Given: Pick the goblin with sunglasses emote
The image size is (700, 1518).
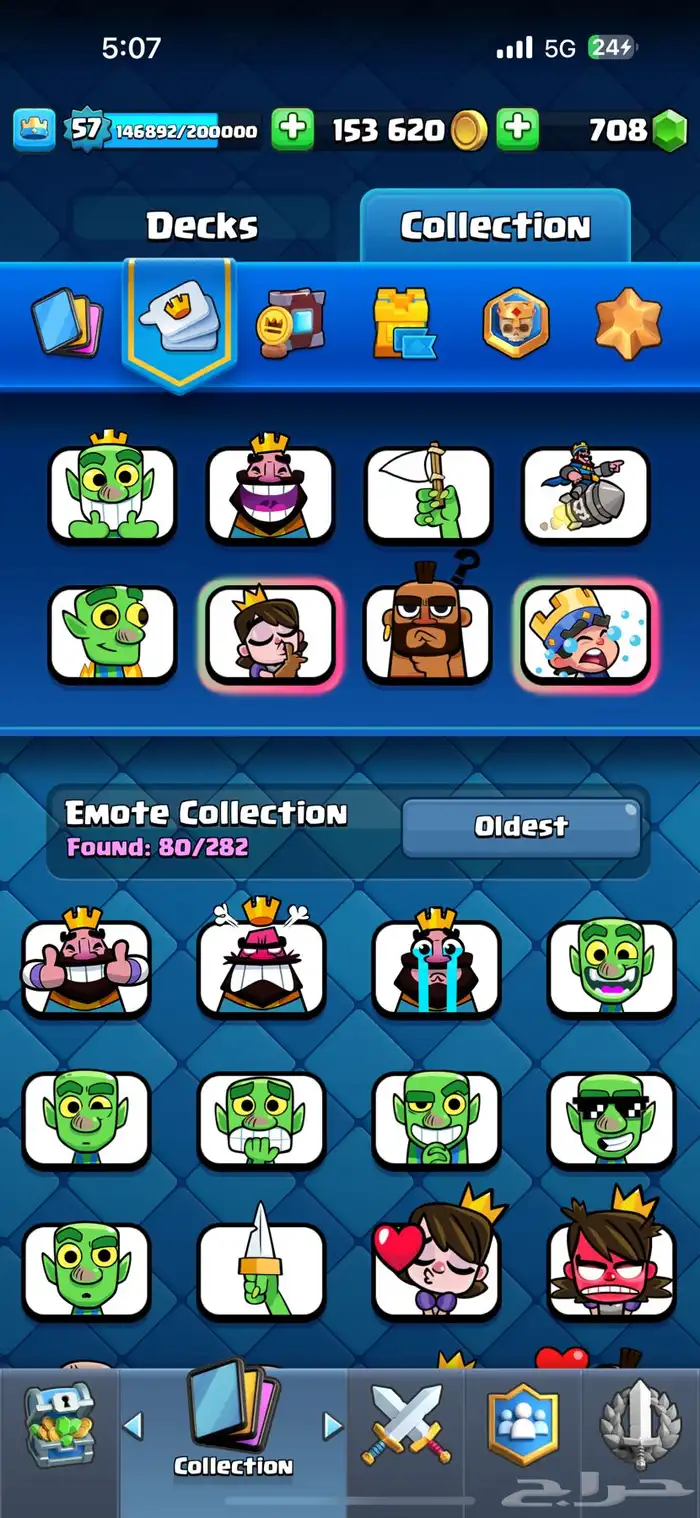Looking at the screenshot, I should [612, 1120].
